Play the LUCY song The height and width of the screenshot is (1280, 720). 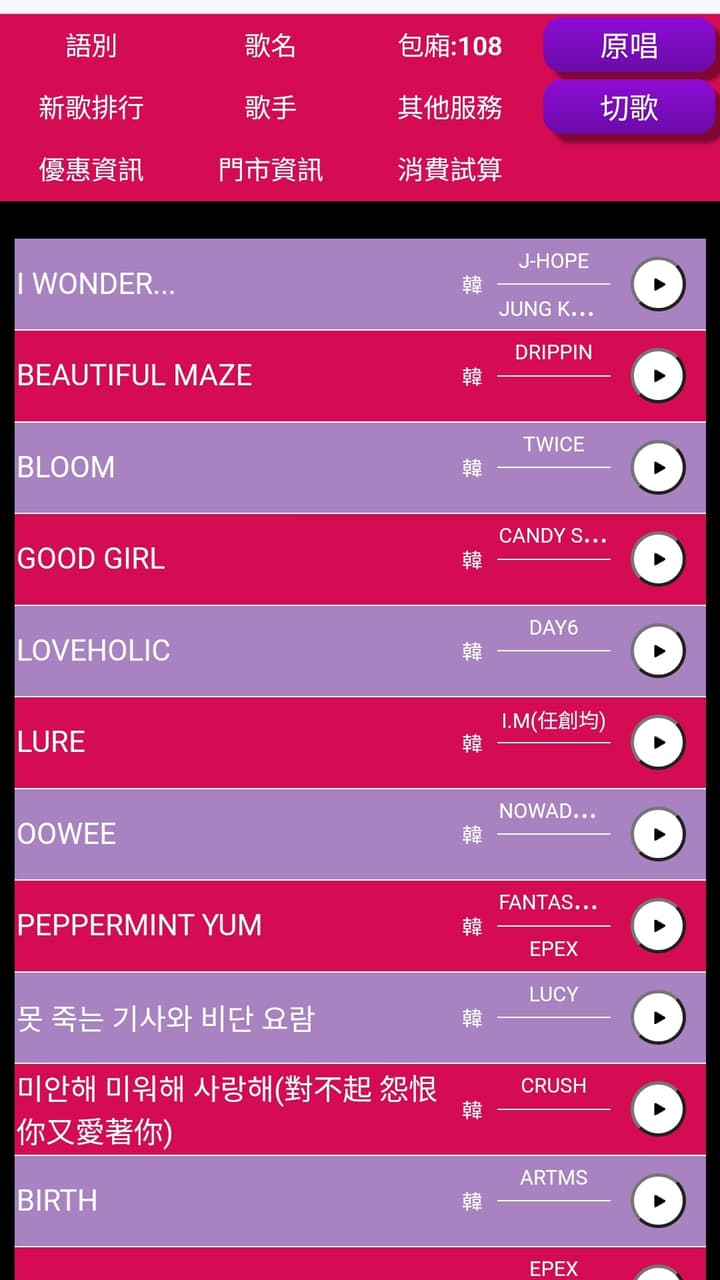coord(658,1016)
